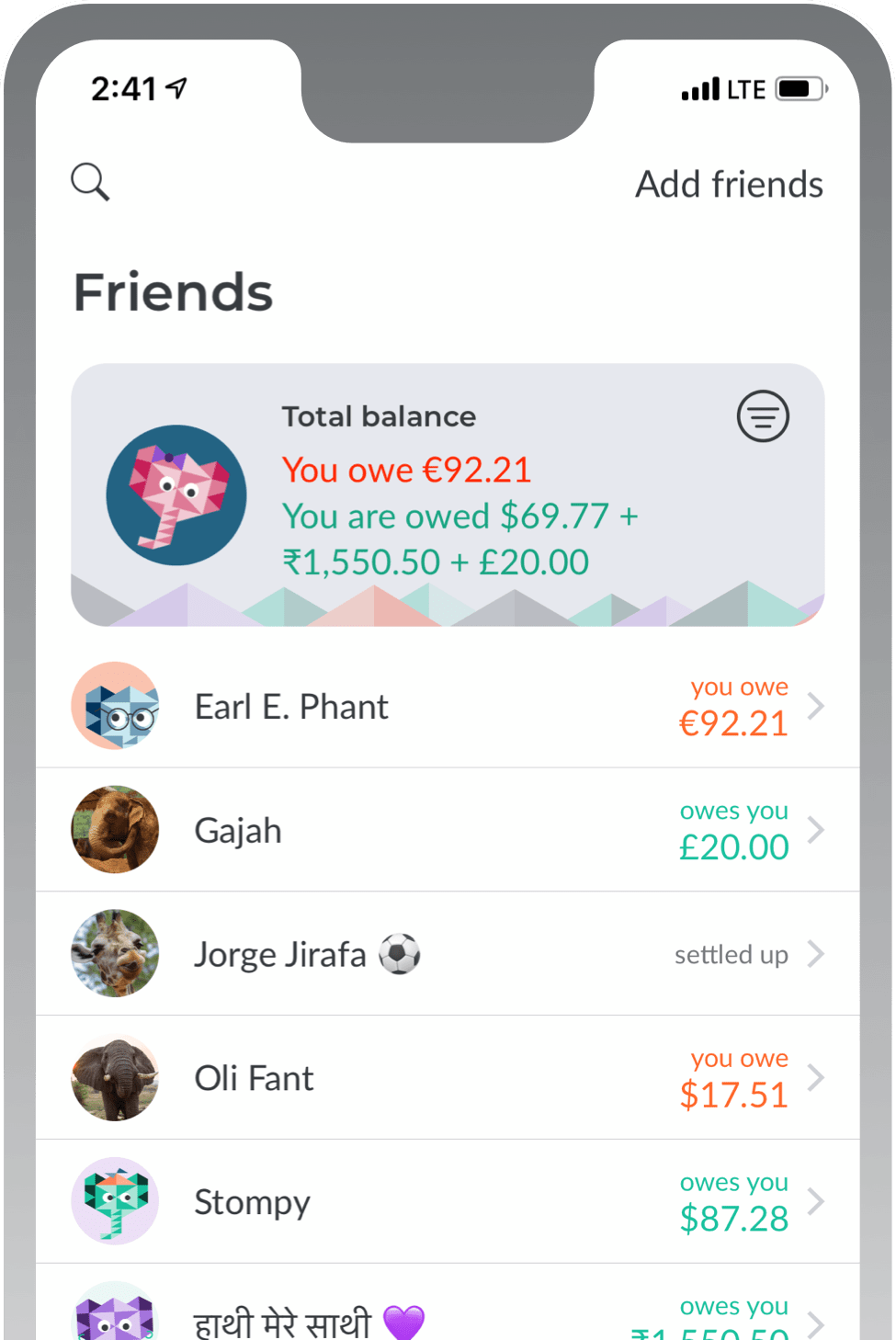Click the 'You owe €92.21' balance text

(x=407, y=471)
